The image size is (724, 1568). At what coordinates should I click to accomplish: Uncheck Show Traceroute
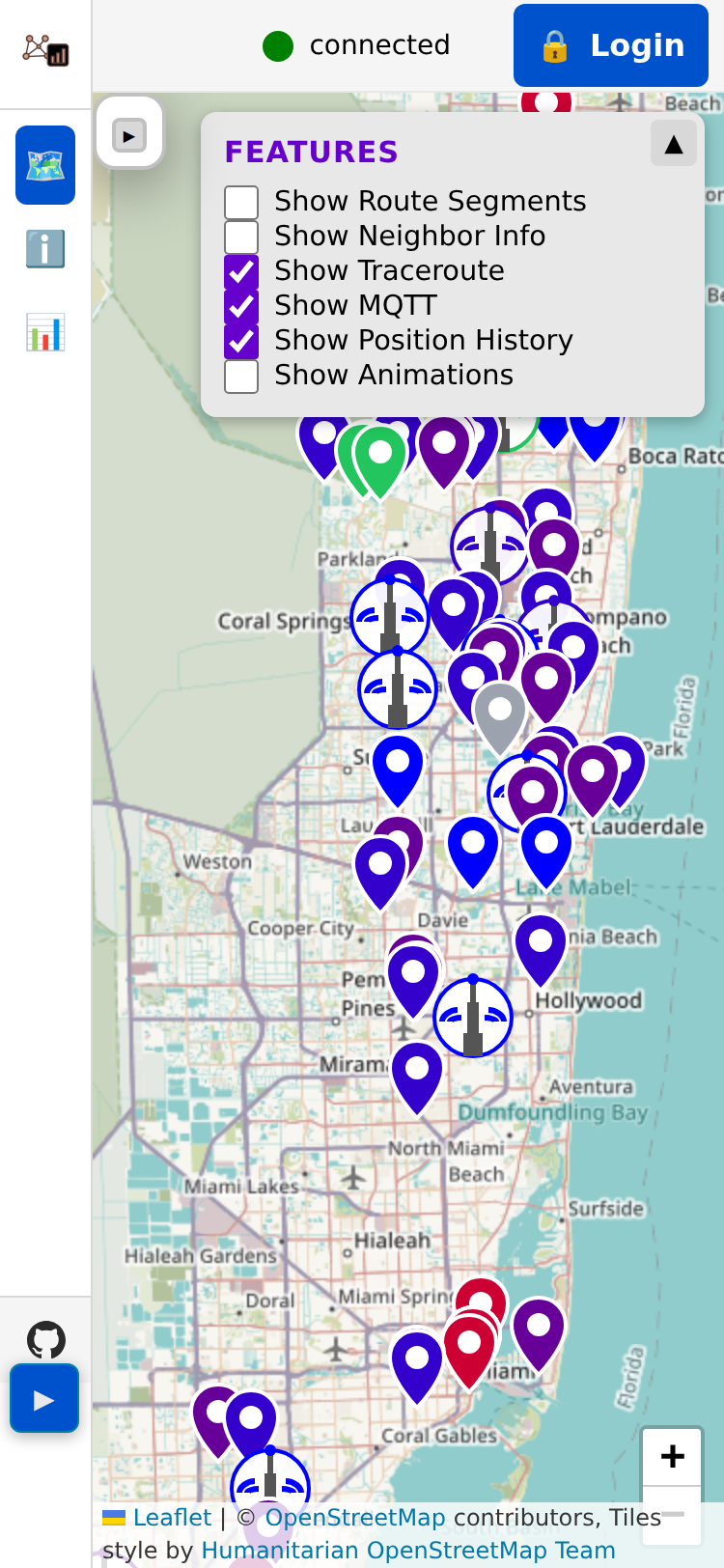coord(241,271)
